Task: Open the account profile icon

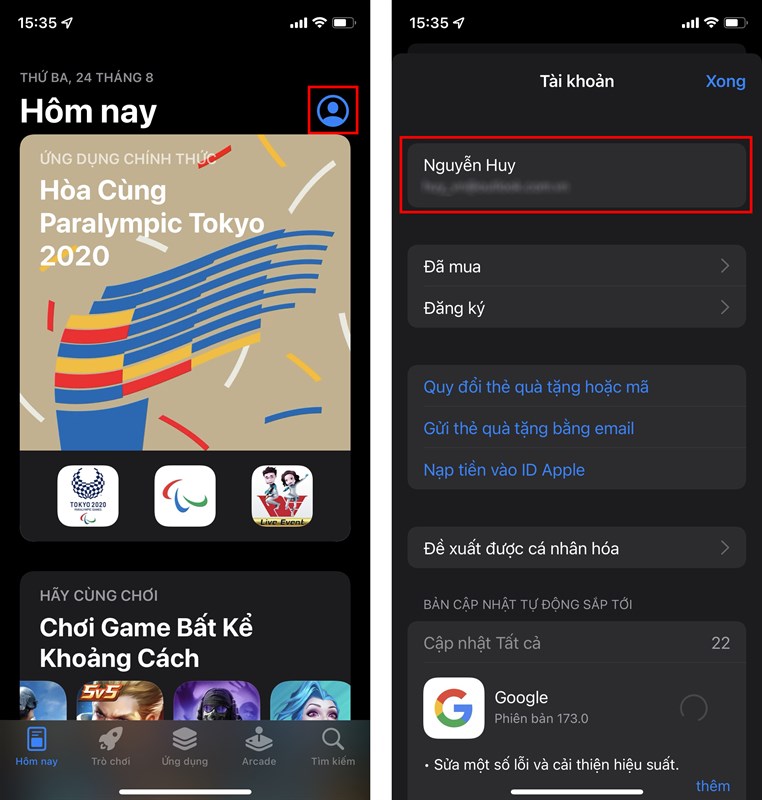Action: [x=332, y=110]
